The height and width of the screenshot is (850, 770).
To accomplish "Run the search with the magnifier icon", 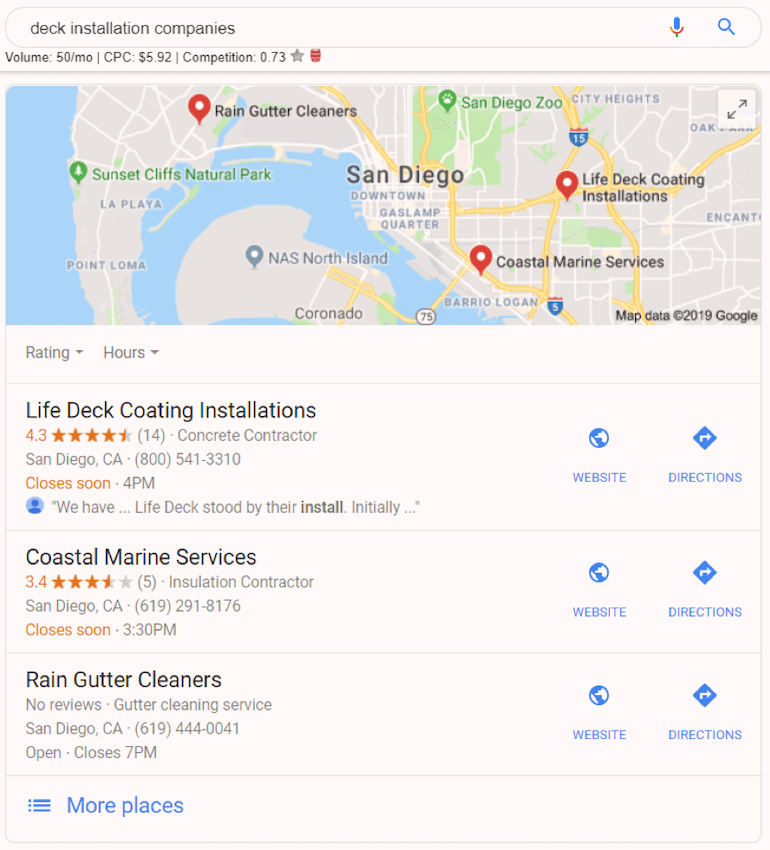I will pyautogui.click(x=727, y=27).
